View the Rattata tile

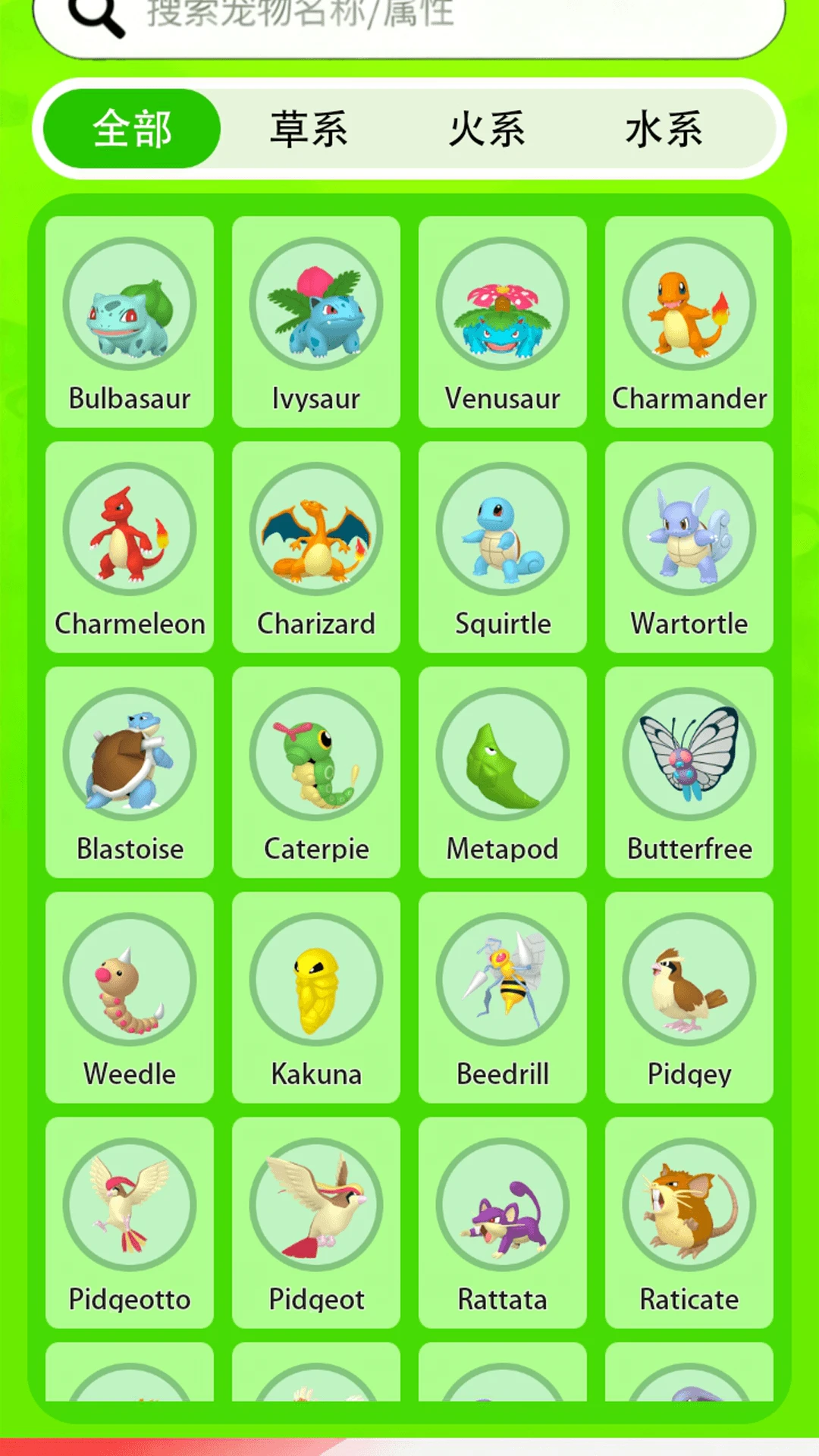[x=503, y=1222]
